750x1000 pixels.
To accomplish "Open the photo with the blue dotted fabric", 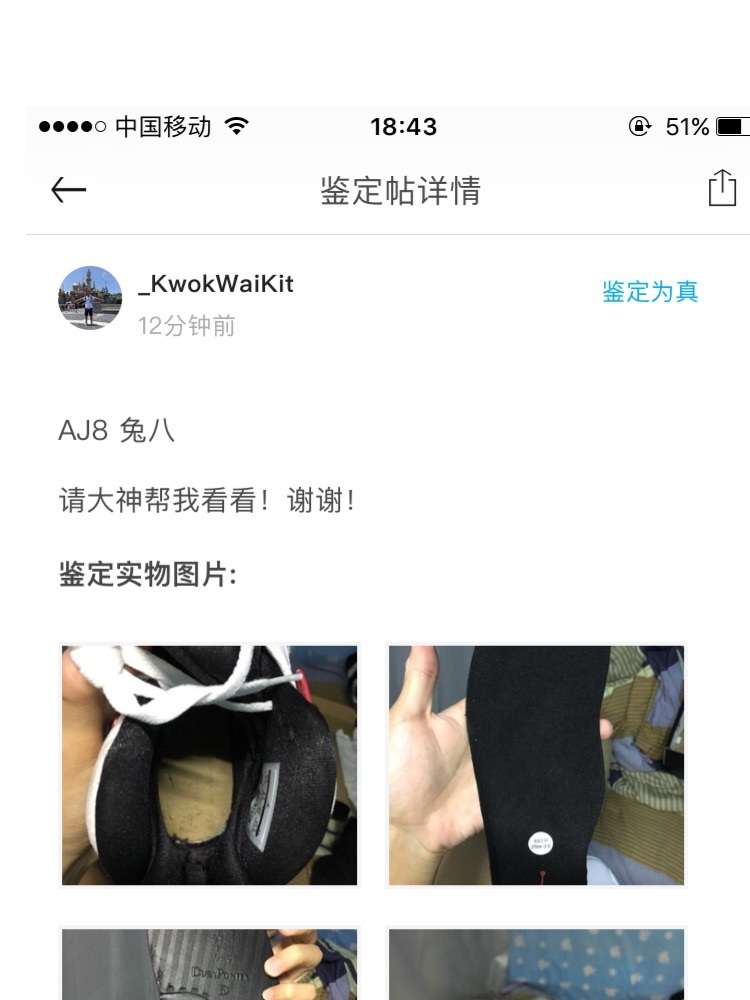I will click(536, 964).
